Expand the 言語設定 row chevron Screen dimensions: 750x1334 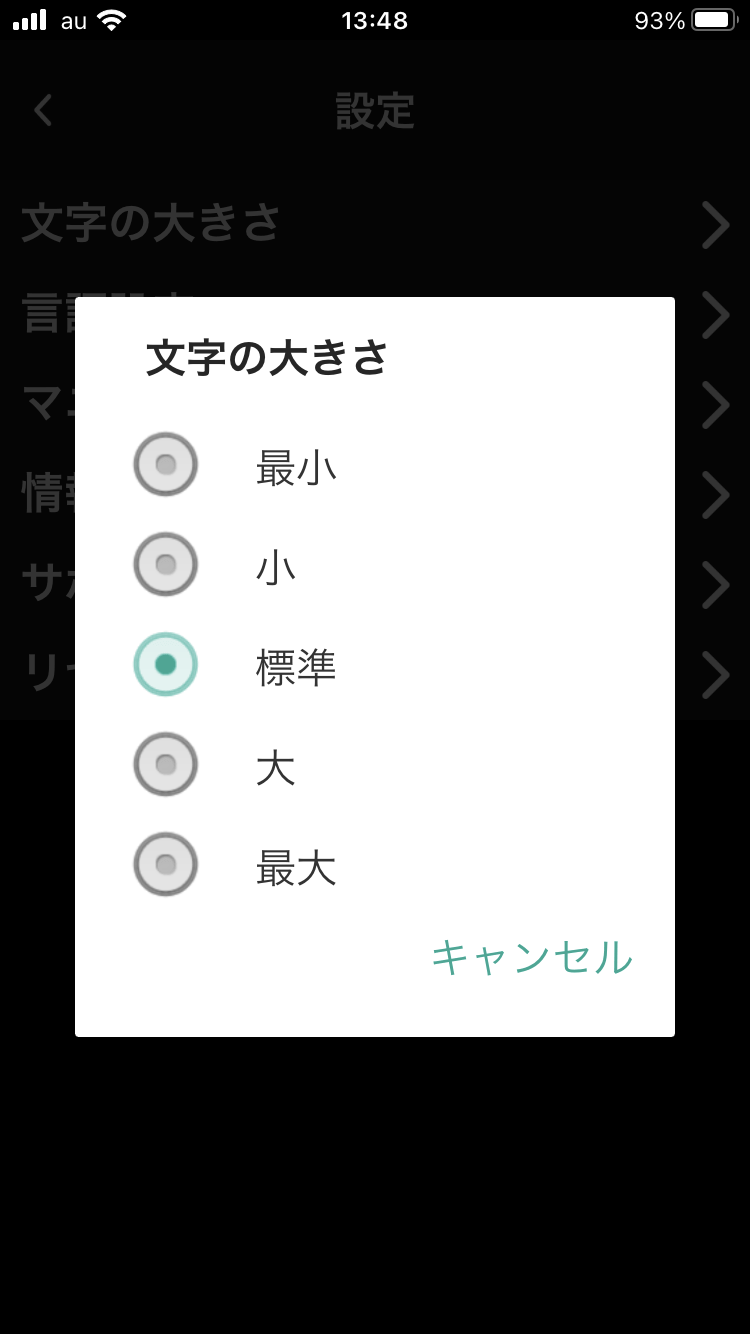coord(716,315)
